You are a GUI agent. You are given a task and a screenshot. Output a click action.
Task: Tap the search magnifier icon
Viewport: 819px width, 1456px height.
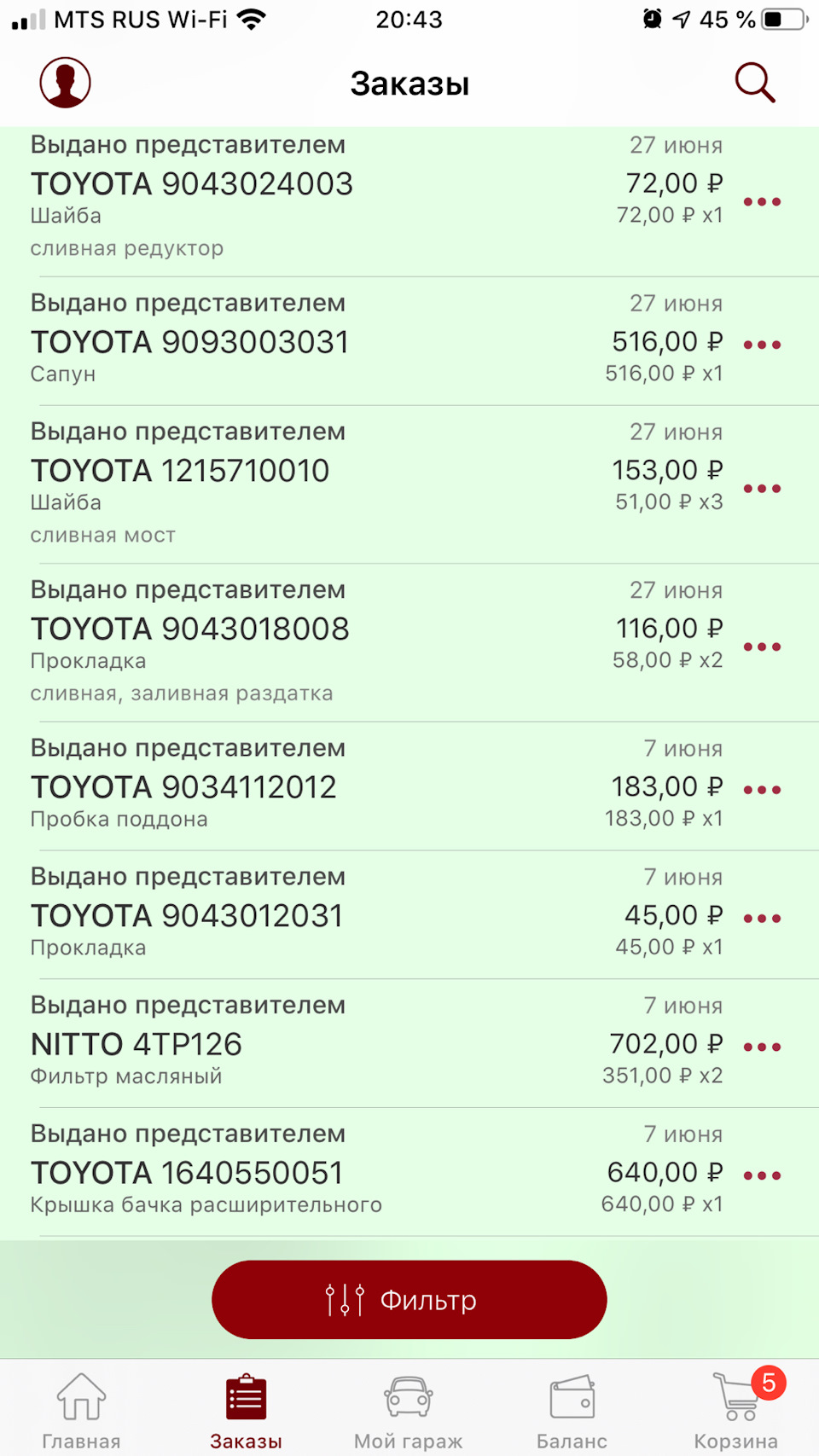tap(754, 82)
